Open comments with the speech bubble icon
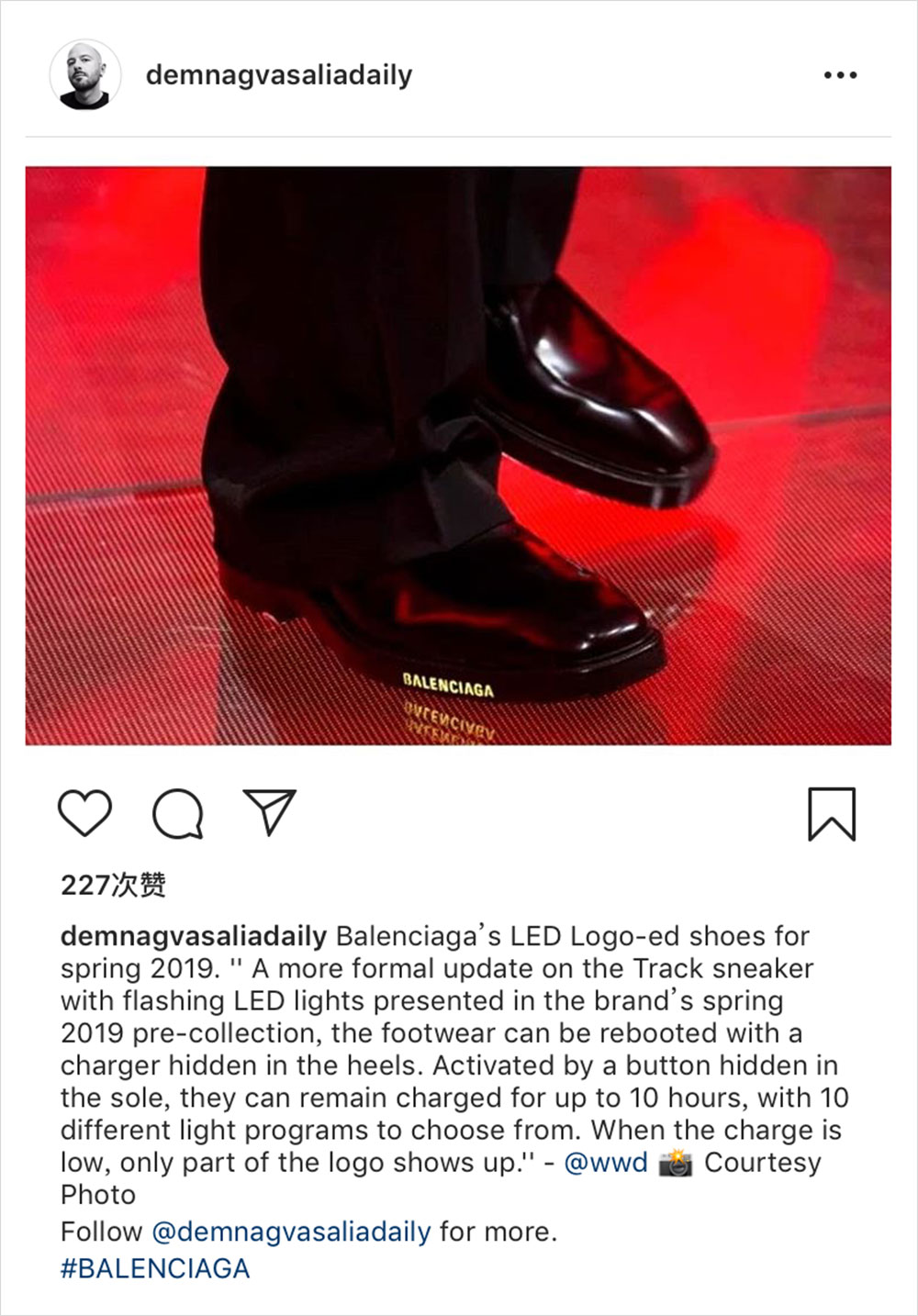This screenshot has width=918, height=1316. (x=177, y=813)
